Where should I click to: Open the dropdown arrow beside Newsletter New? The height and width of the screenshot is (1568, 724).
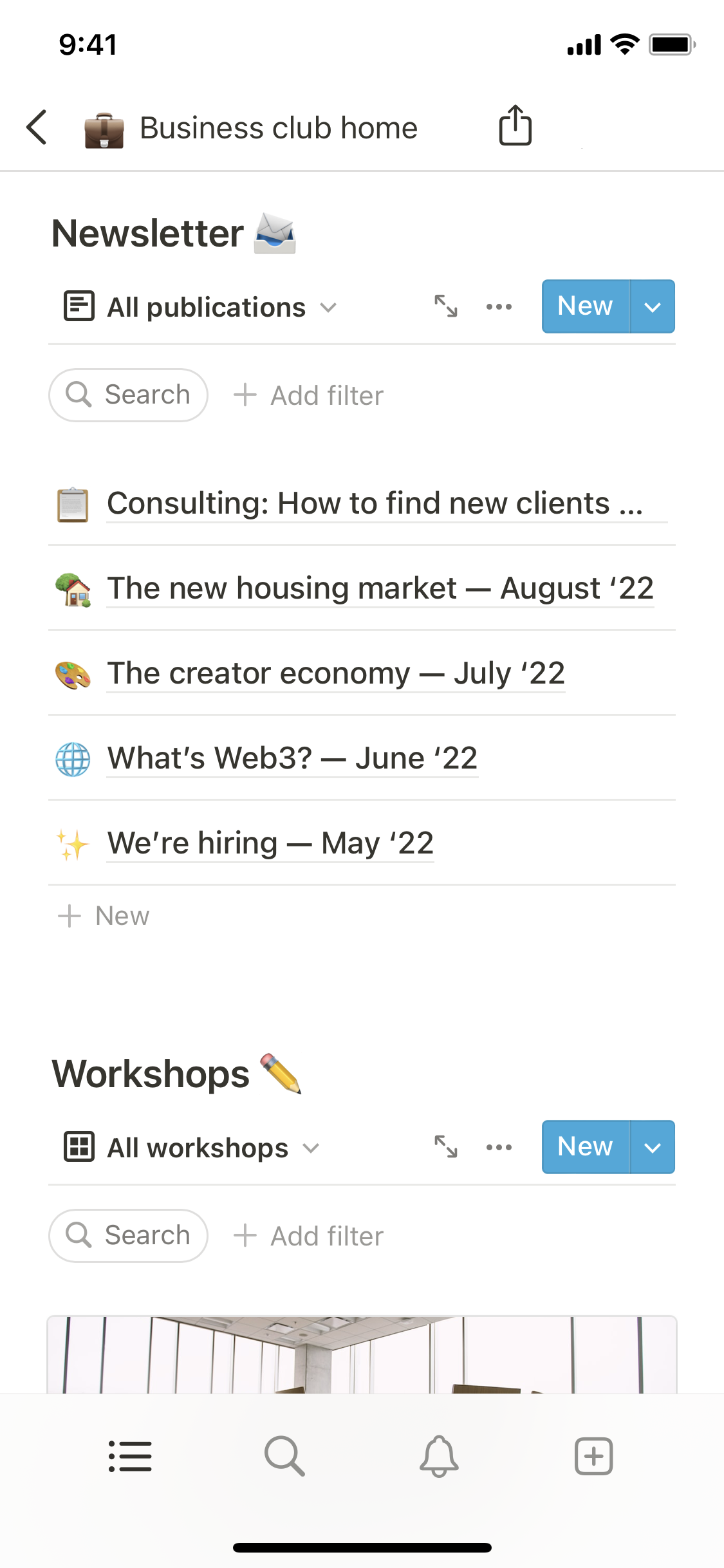click(x=653, y=306)
